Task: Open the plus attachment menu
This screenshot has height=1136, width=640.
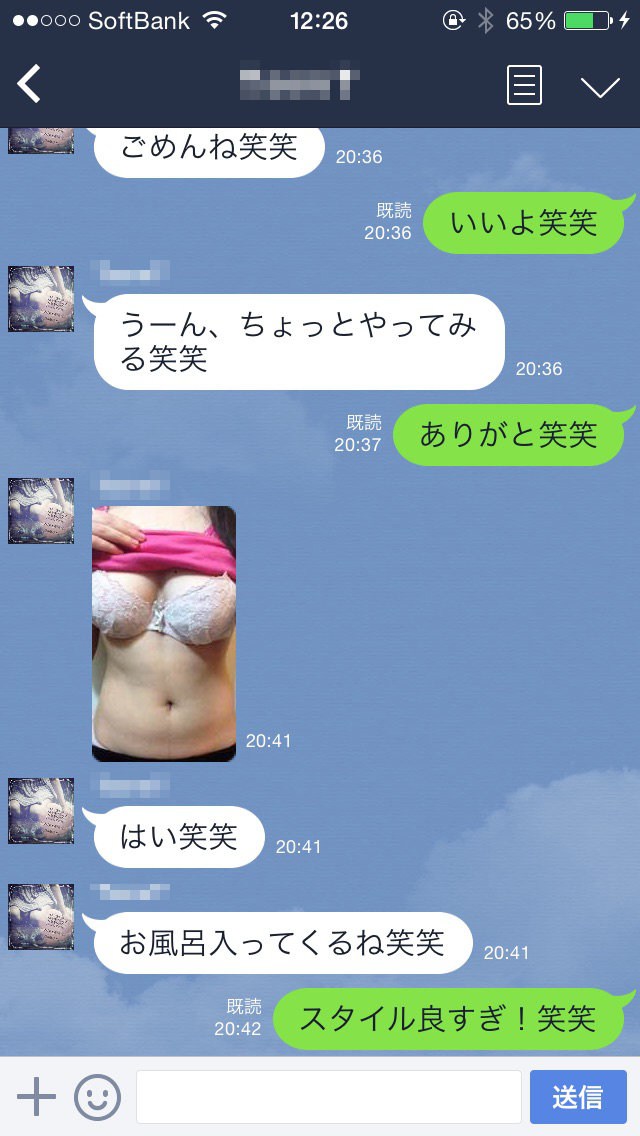Action: coord(36,1097)
